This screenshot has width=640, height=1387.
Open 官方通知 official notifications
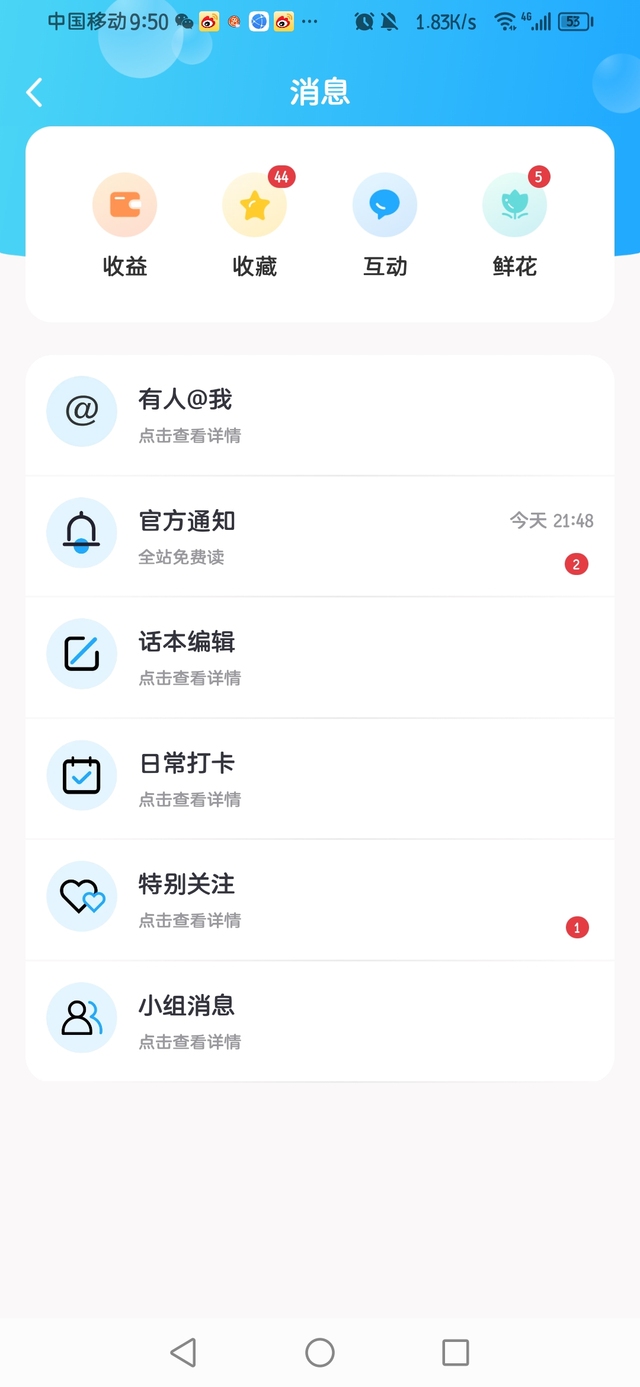click(320, 536)
